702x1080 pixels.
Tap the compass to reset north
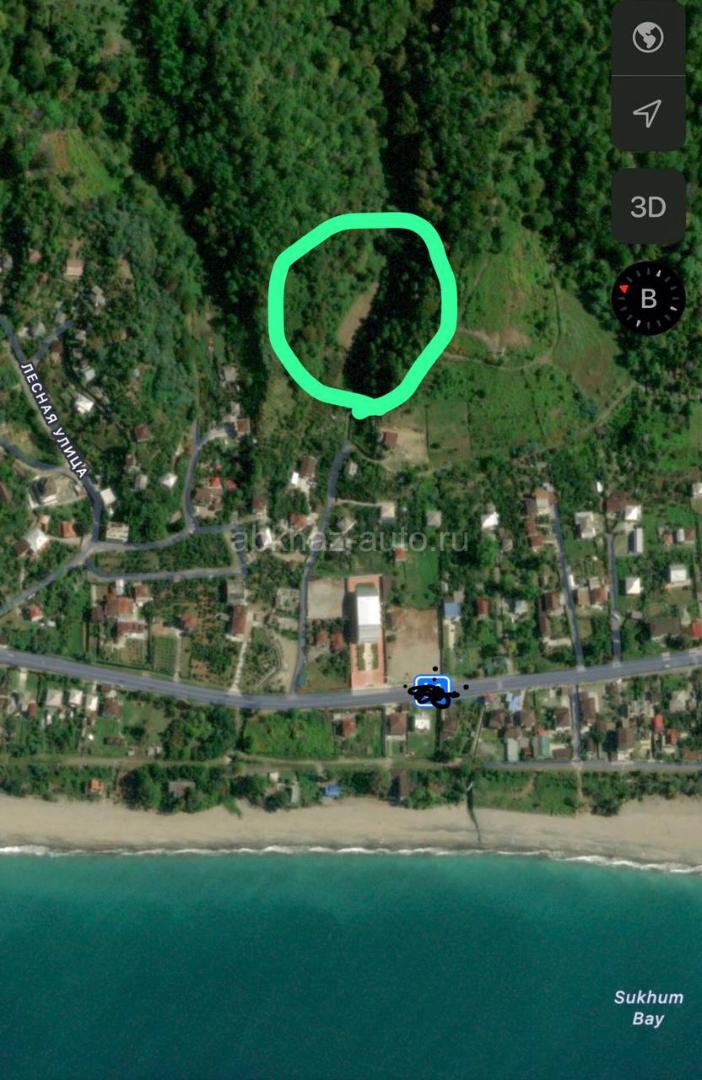pyautogui.click(x=648, y=298)
